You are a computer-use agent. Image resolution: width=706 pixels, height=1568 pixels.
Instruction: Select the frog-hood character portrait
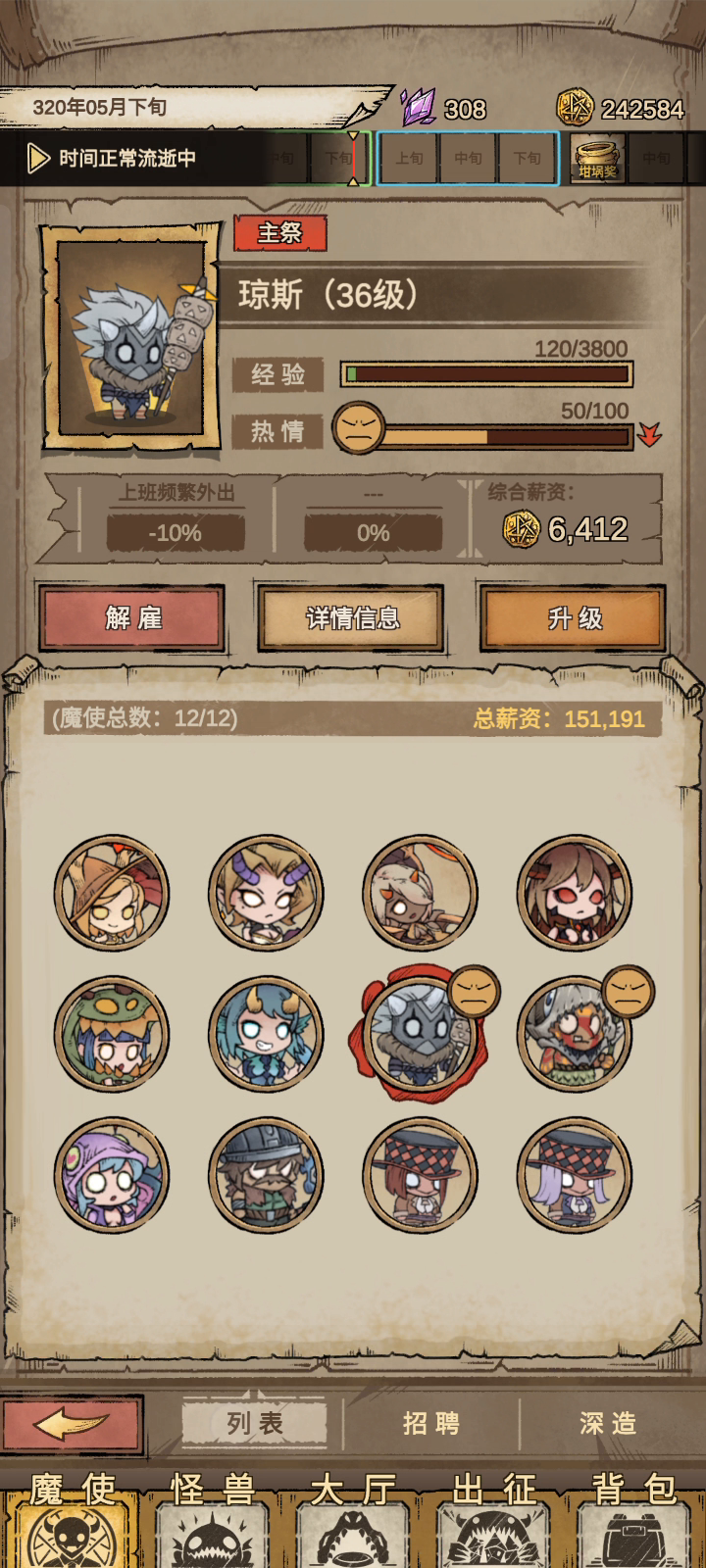tap(112, 1034)
